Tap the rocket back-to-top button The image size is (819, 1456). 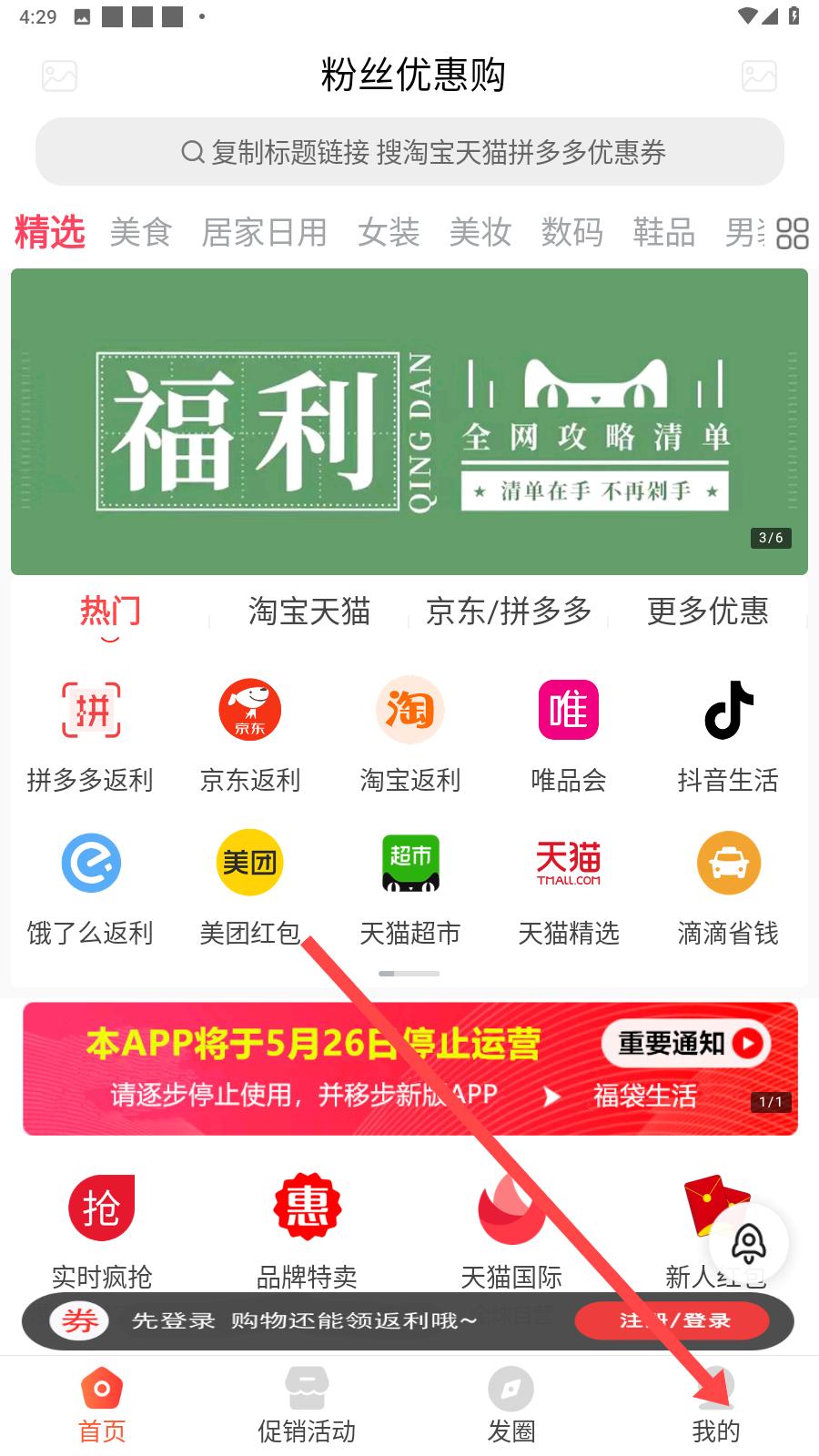pos(749,1243)
